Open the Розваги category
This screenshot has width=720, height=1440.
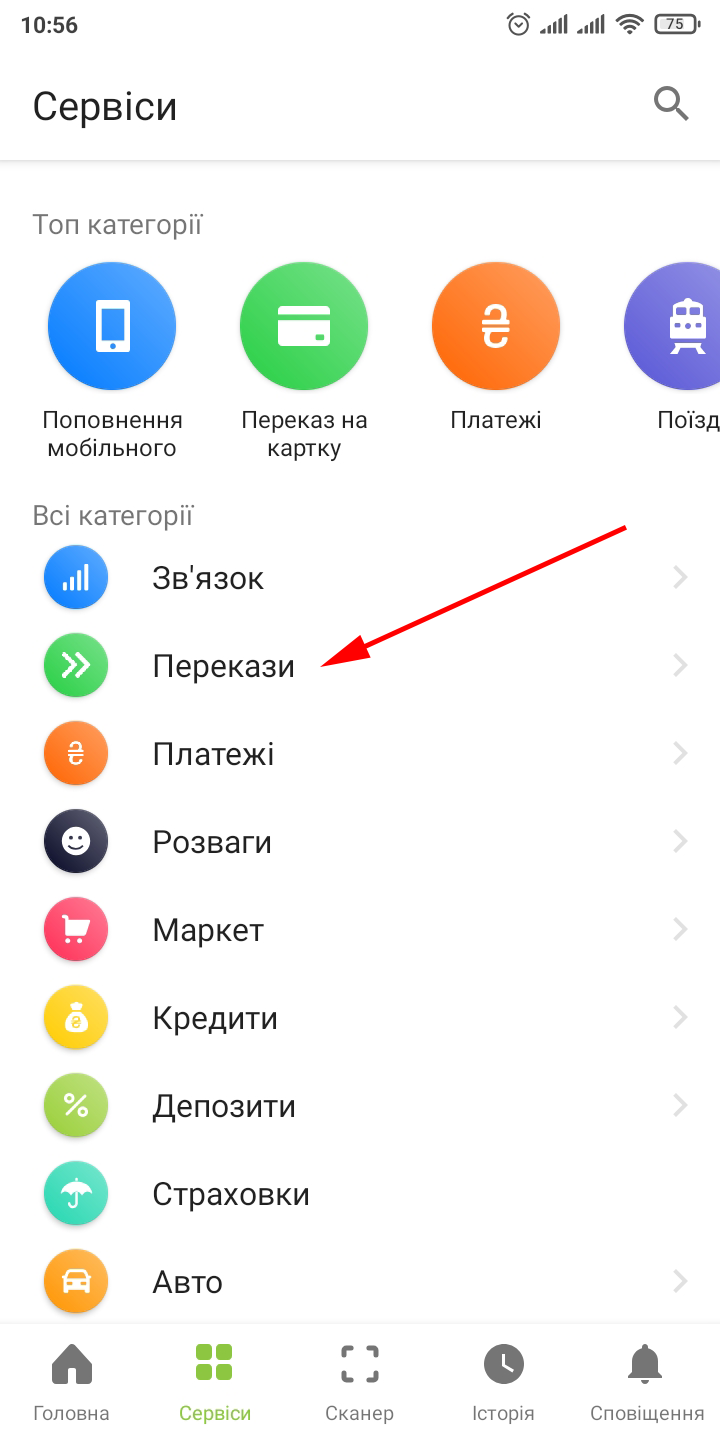(x=360, y=842)
